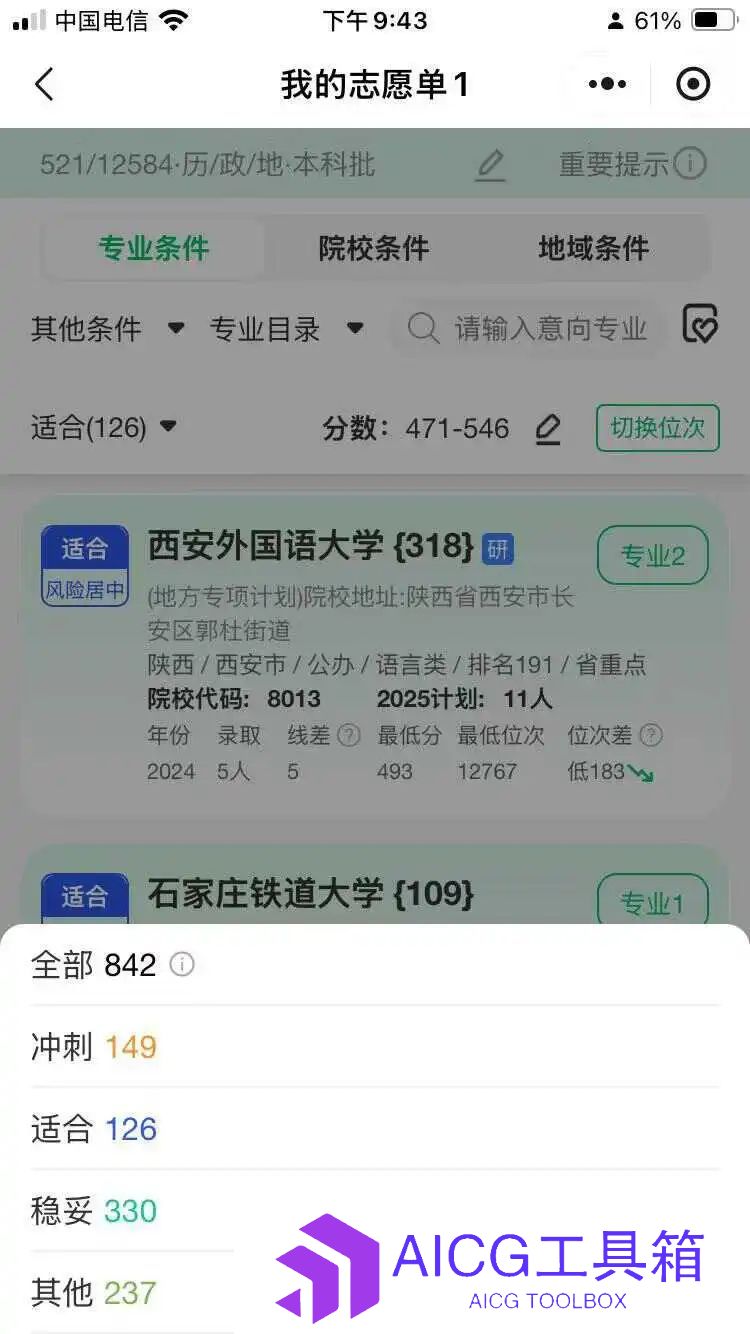Tap 切换位次 button
Screen dimensions: 750x1334
[657, 428]
